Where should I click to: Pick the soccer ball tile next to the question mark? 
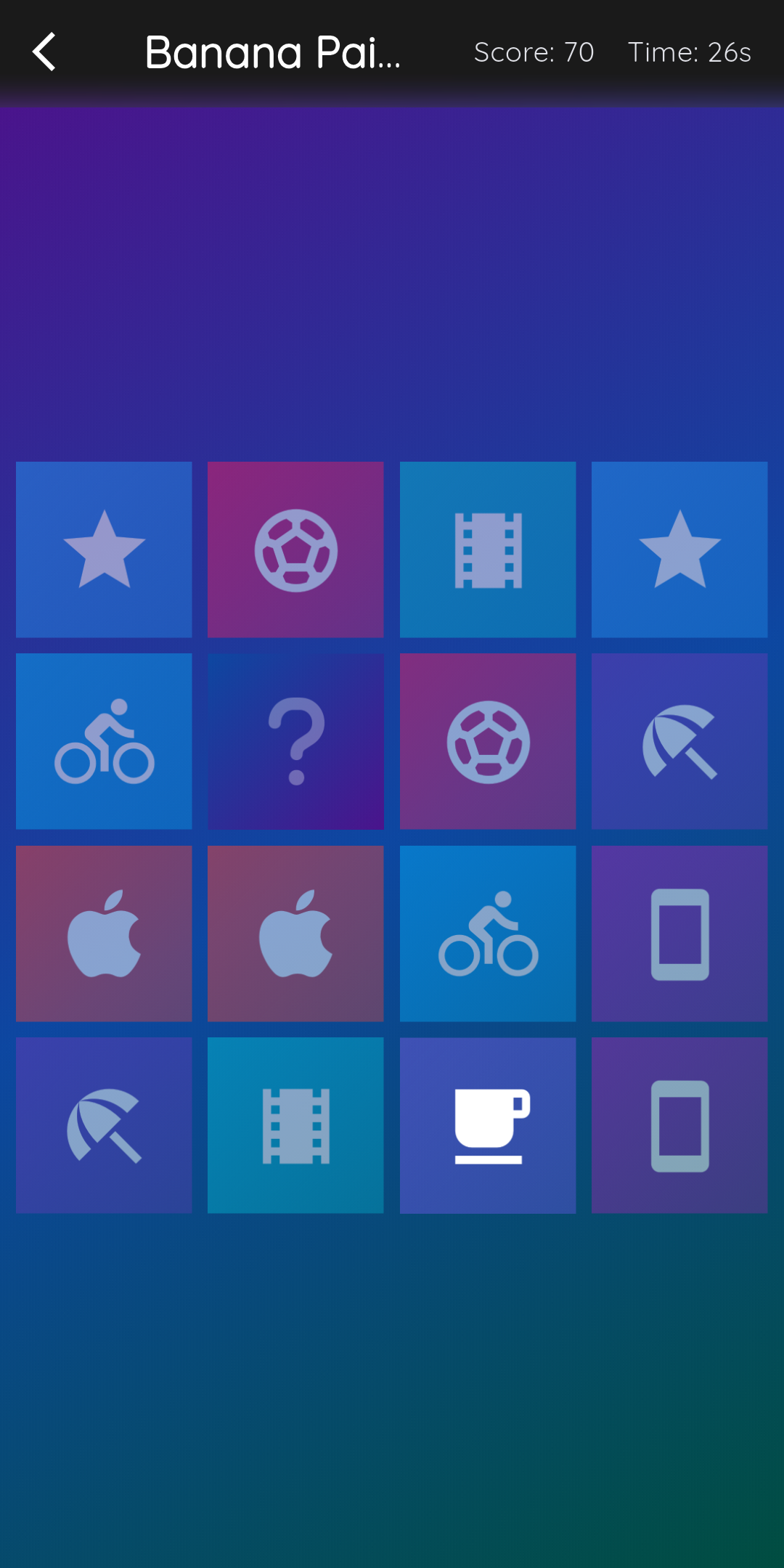tap(488, 741)
